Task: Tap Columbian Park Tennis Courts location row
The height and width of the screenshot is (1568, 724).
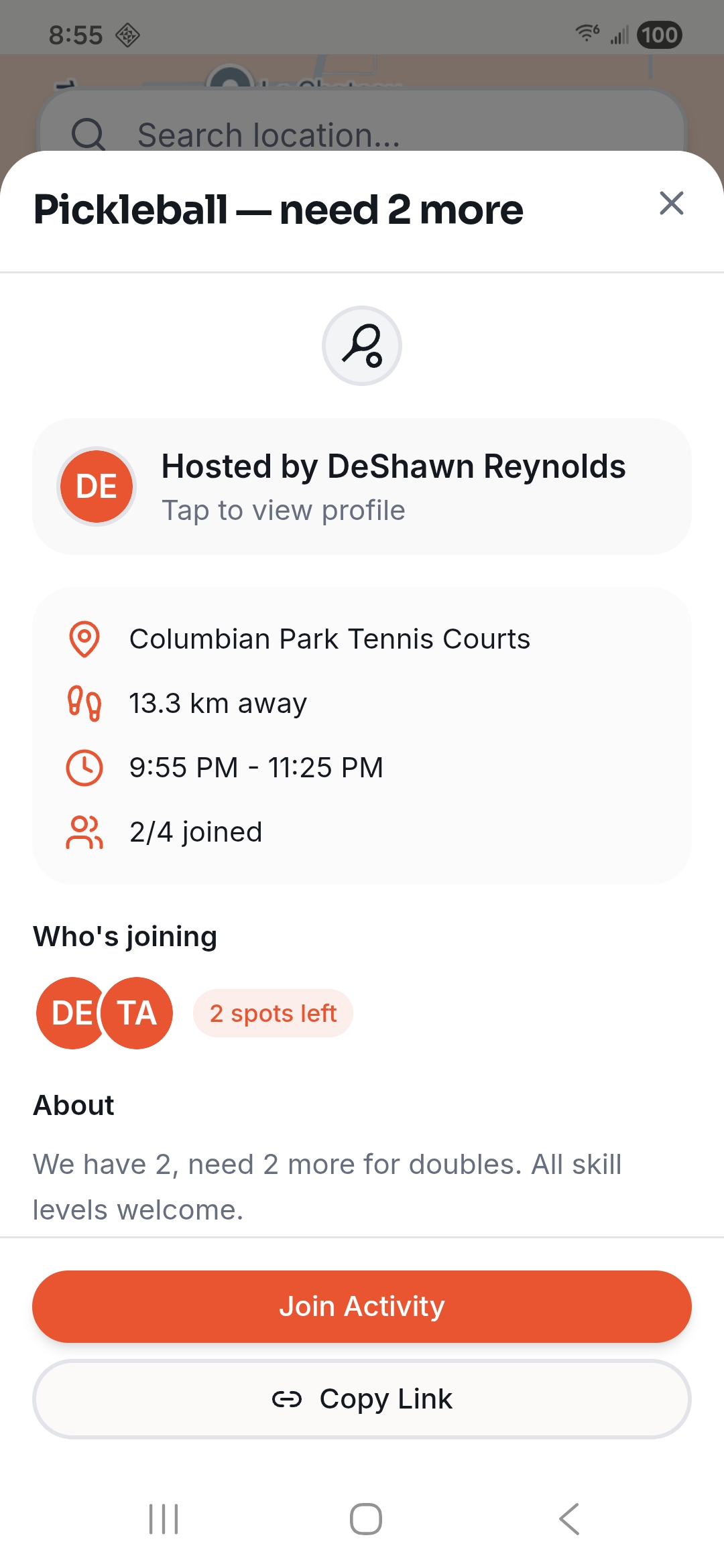Action: coord(330,638)
